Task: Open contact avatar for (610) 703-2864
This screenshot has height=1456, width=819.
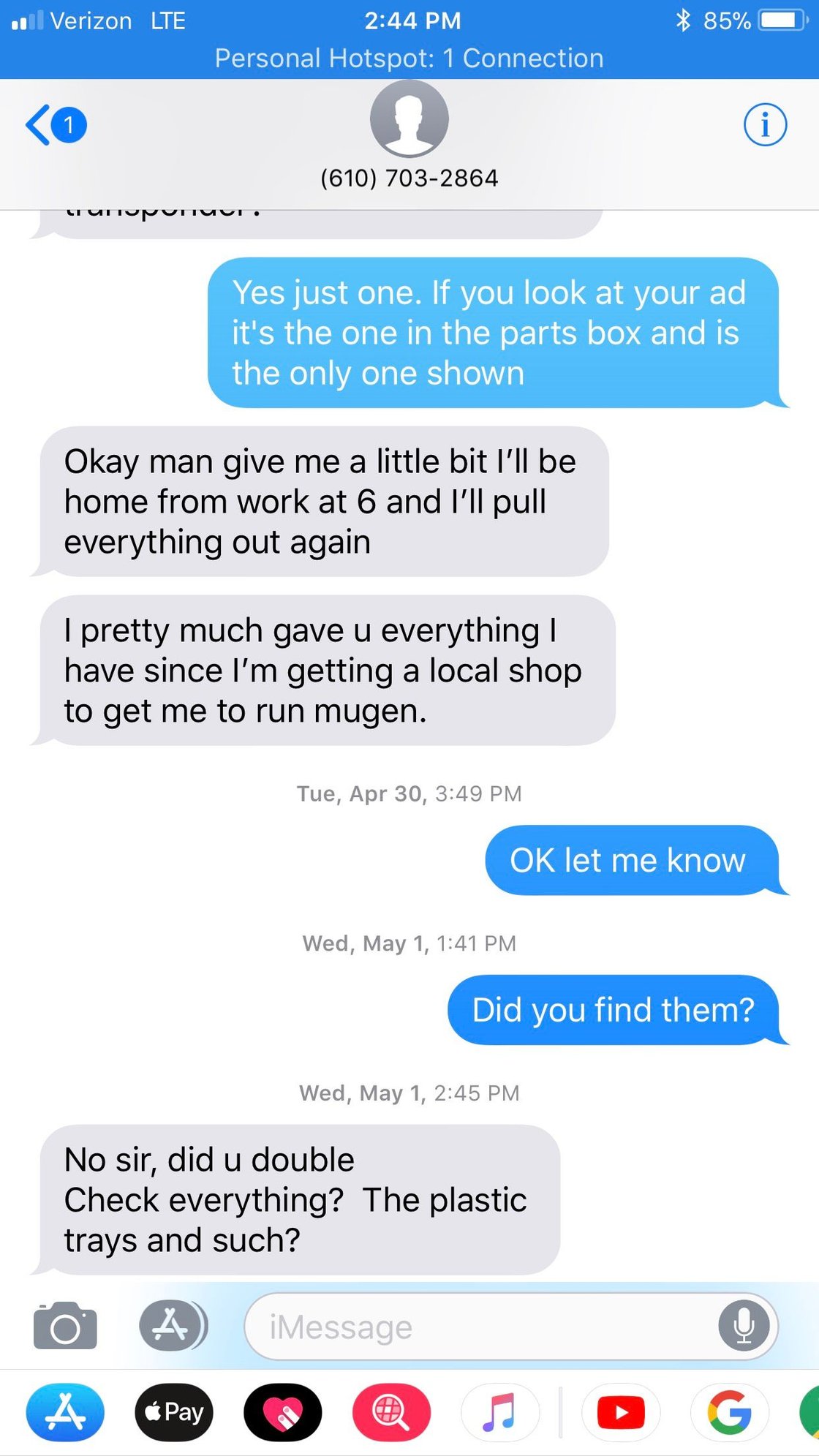Action: (409, 118)
